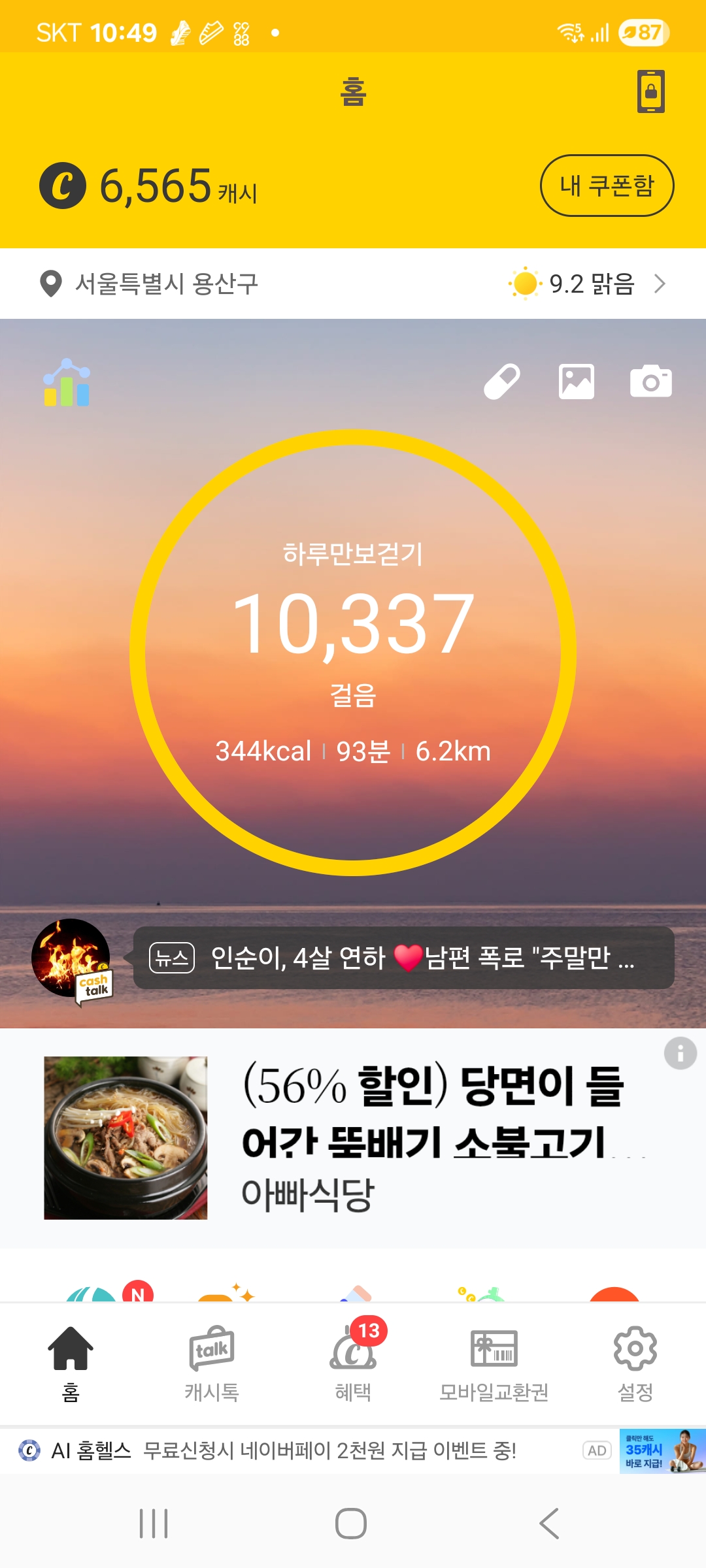Open the lock screen settings phone icon
The image size is (706, 1568).
(x=651, y=91)
